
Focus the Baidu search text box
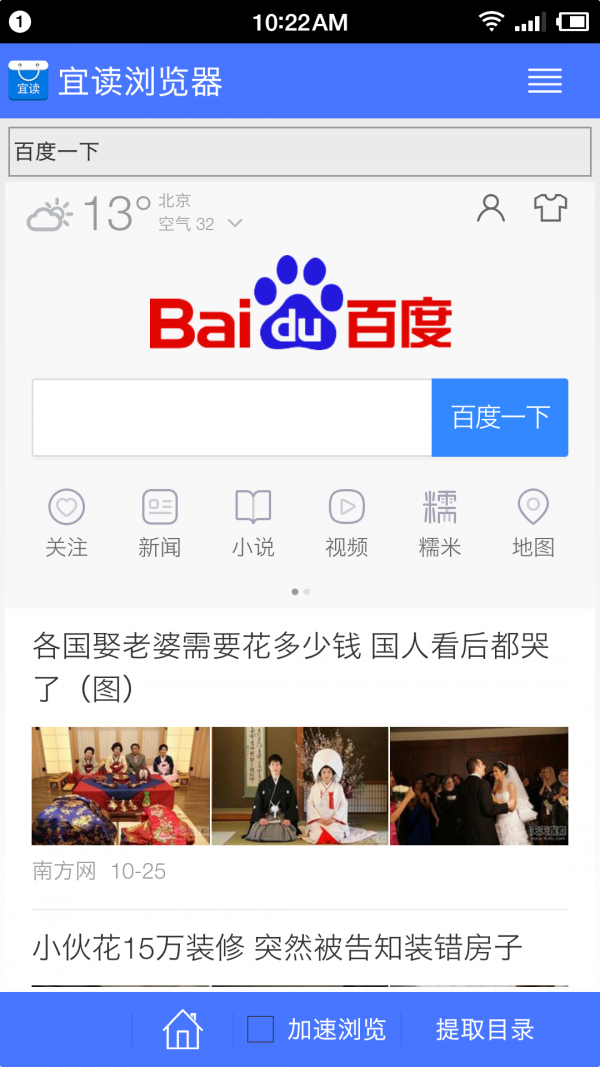[232, 417]
